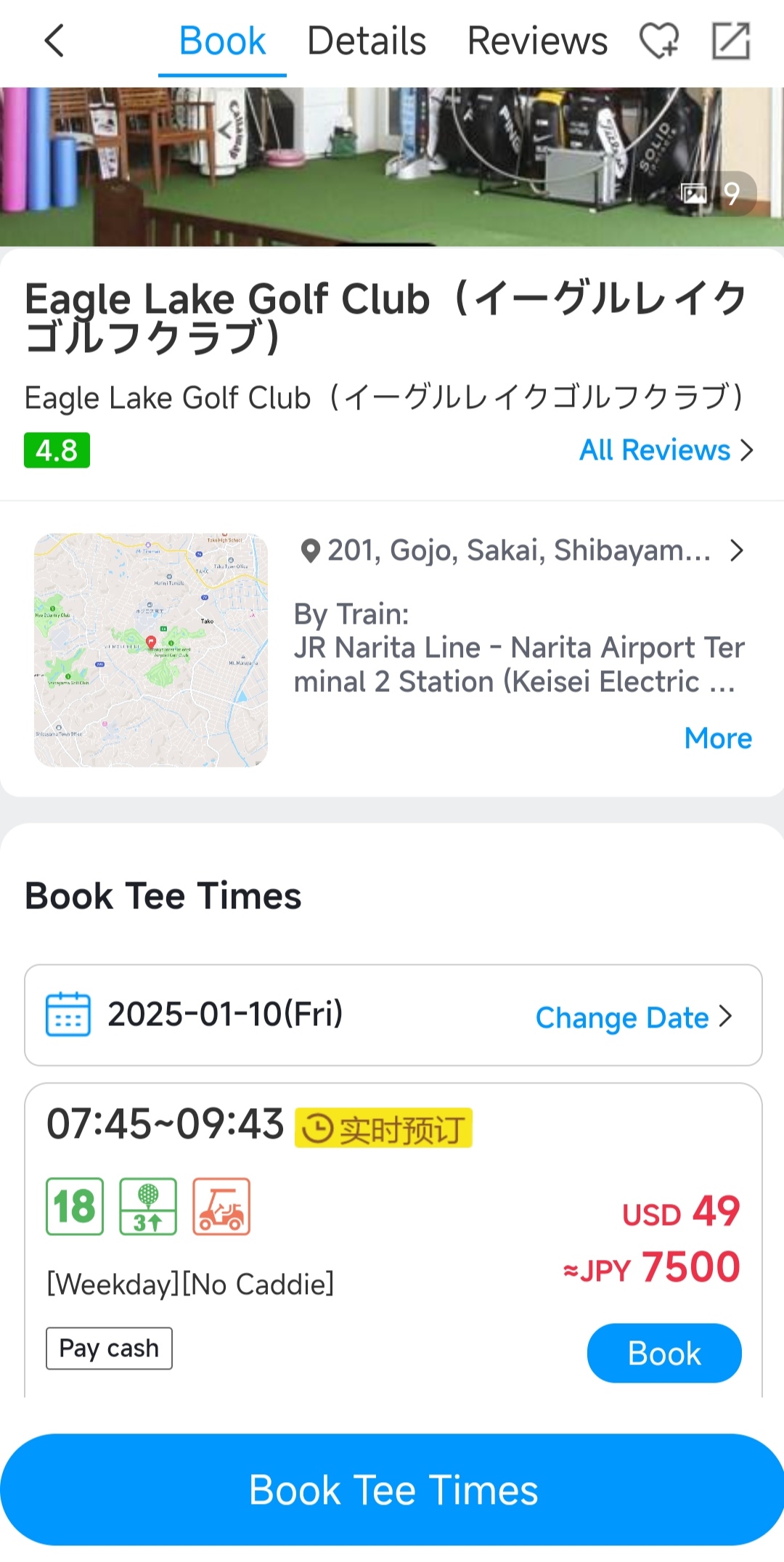Go back to the previous page
The height and width of the screenshot is (1562, 784).
pyautogui.click(x=54, y=41)
